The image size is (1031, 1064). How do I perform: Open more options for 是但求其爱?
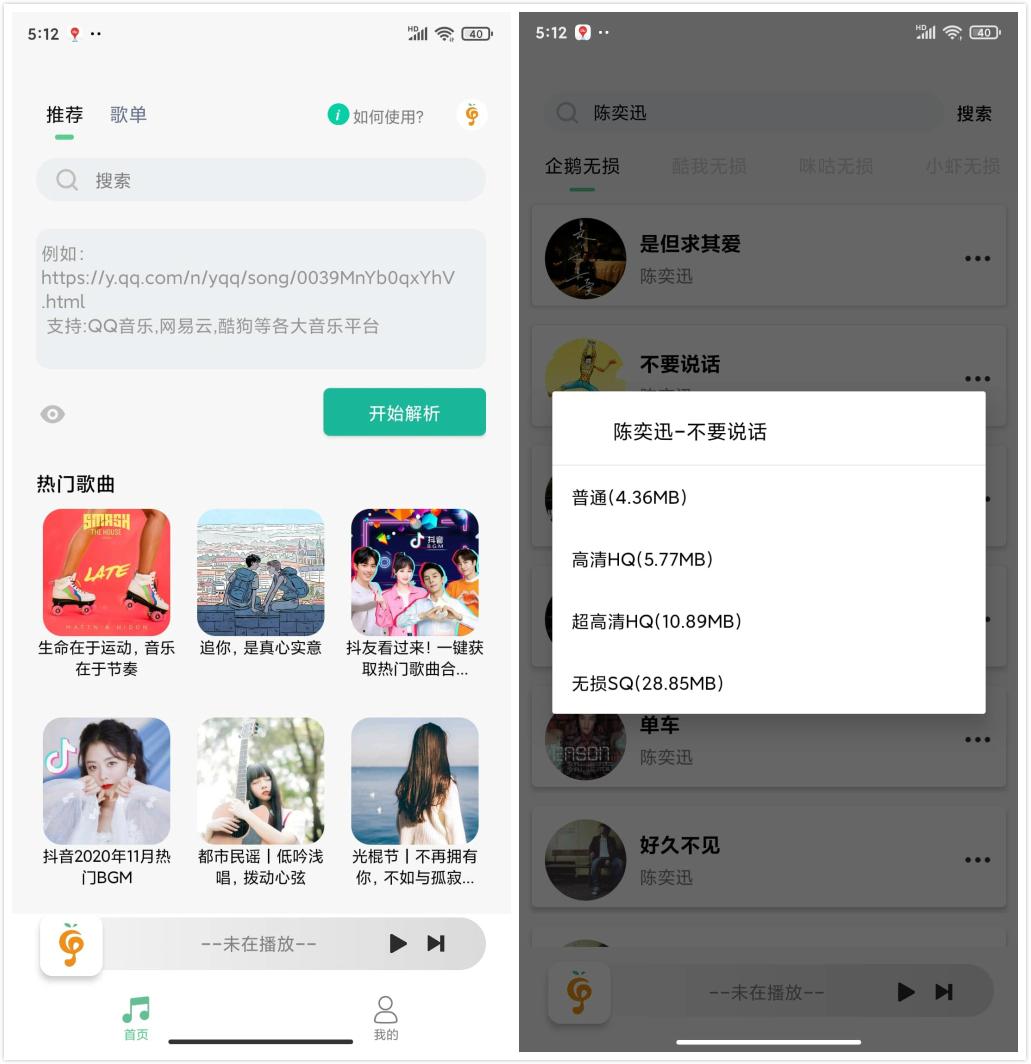(977, 259)
